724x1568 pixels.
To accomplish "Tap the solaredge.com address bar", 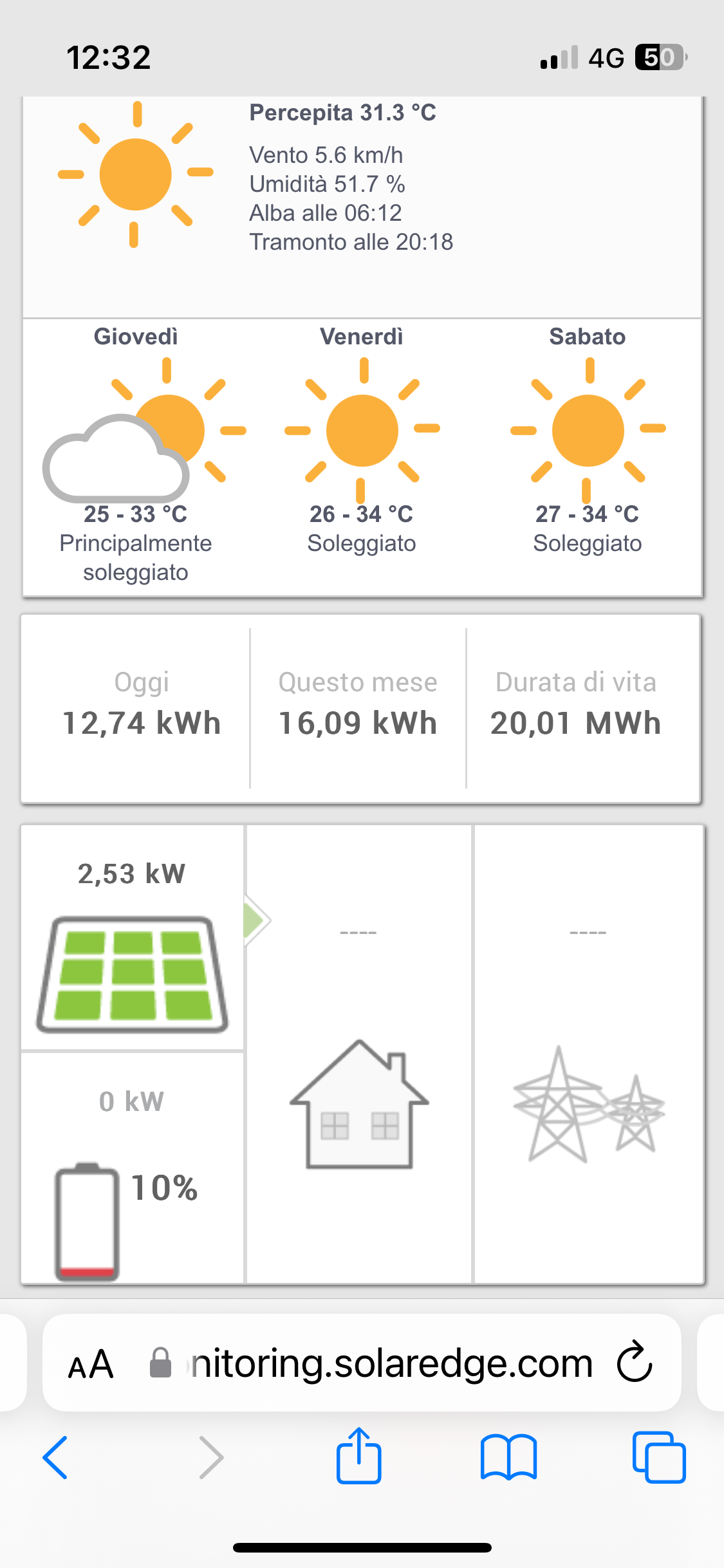I will tap(362, 1363).
